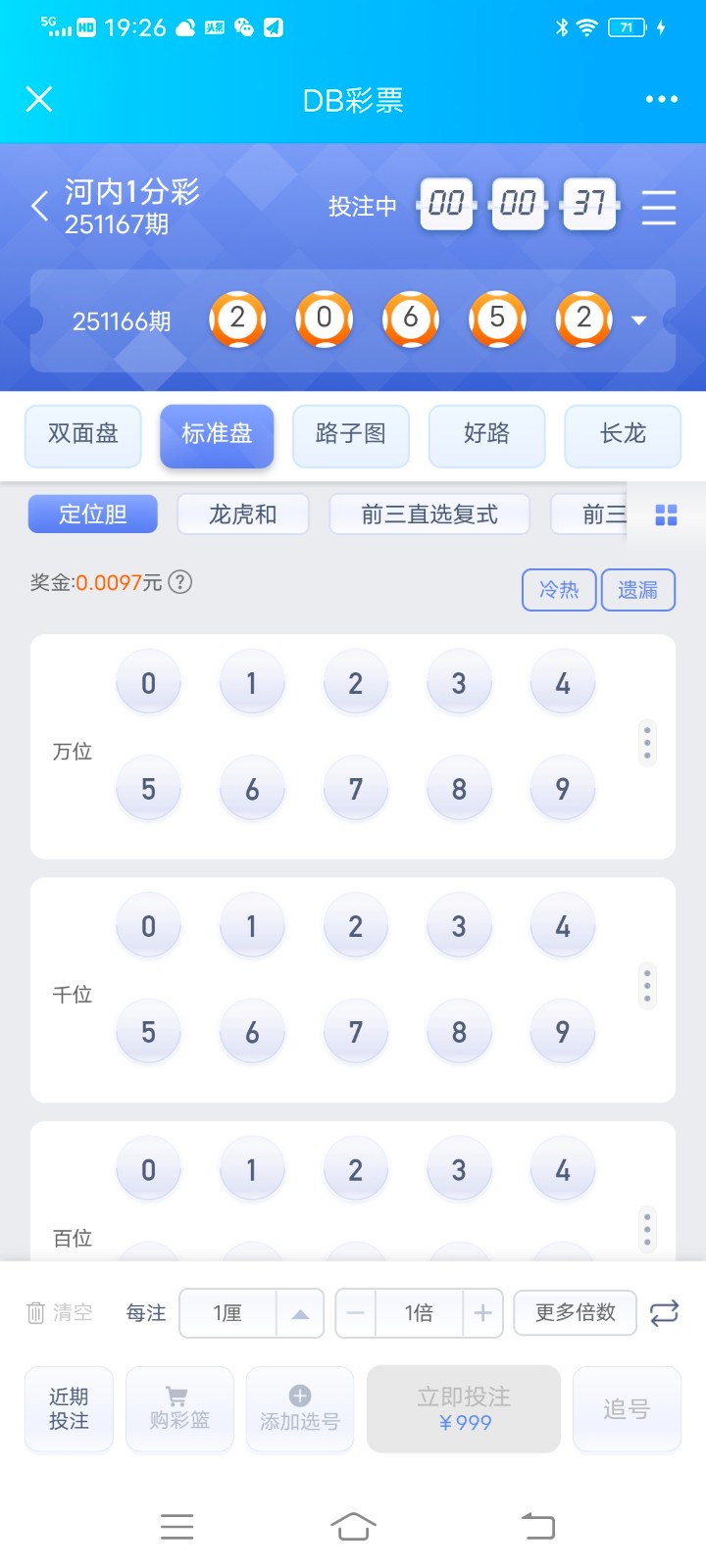The image size is (706, 1568).
Task: Increase the multiplier with plus
Action: pos(482,1313)
